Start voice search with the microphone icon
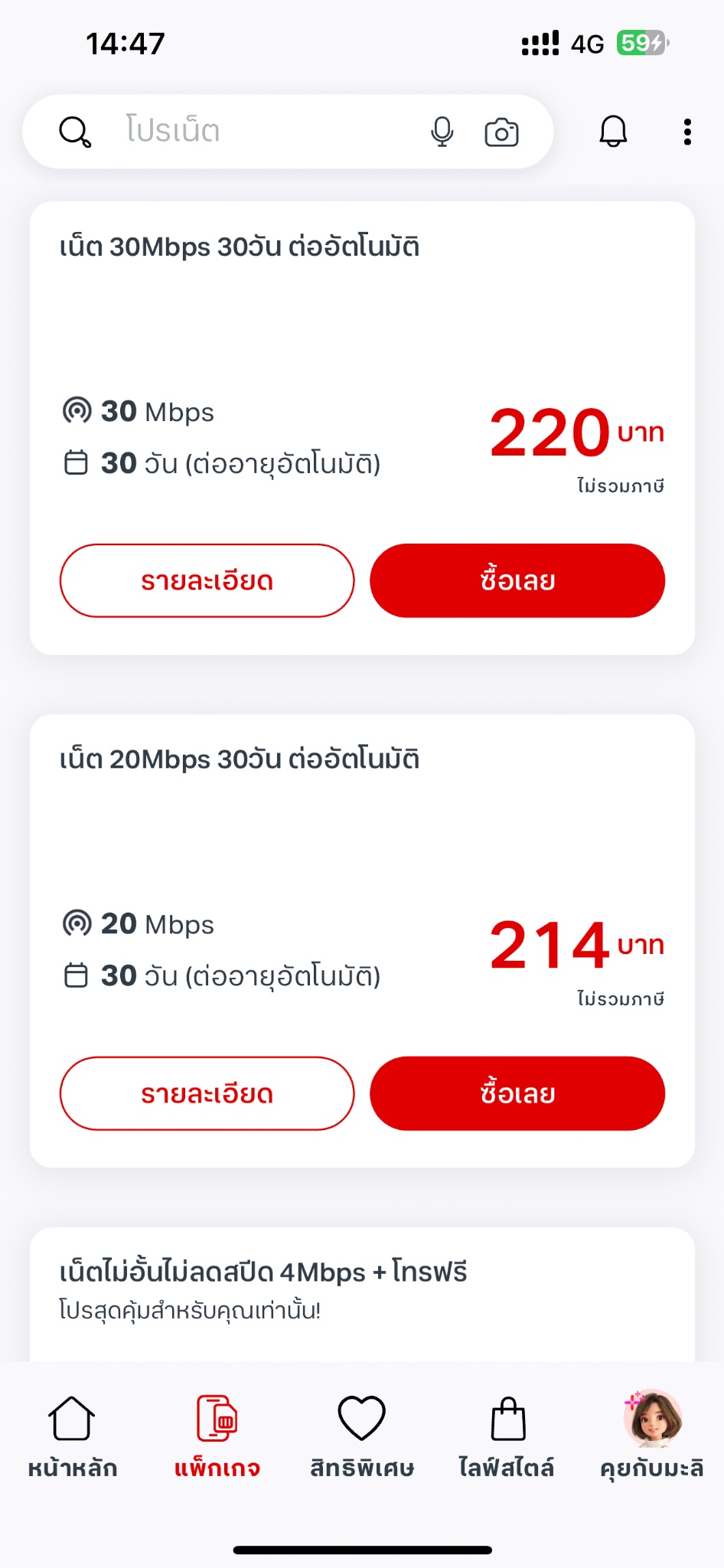 [x=442, y=132]
